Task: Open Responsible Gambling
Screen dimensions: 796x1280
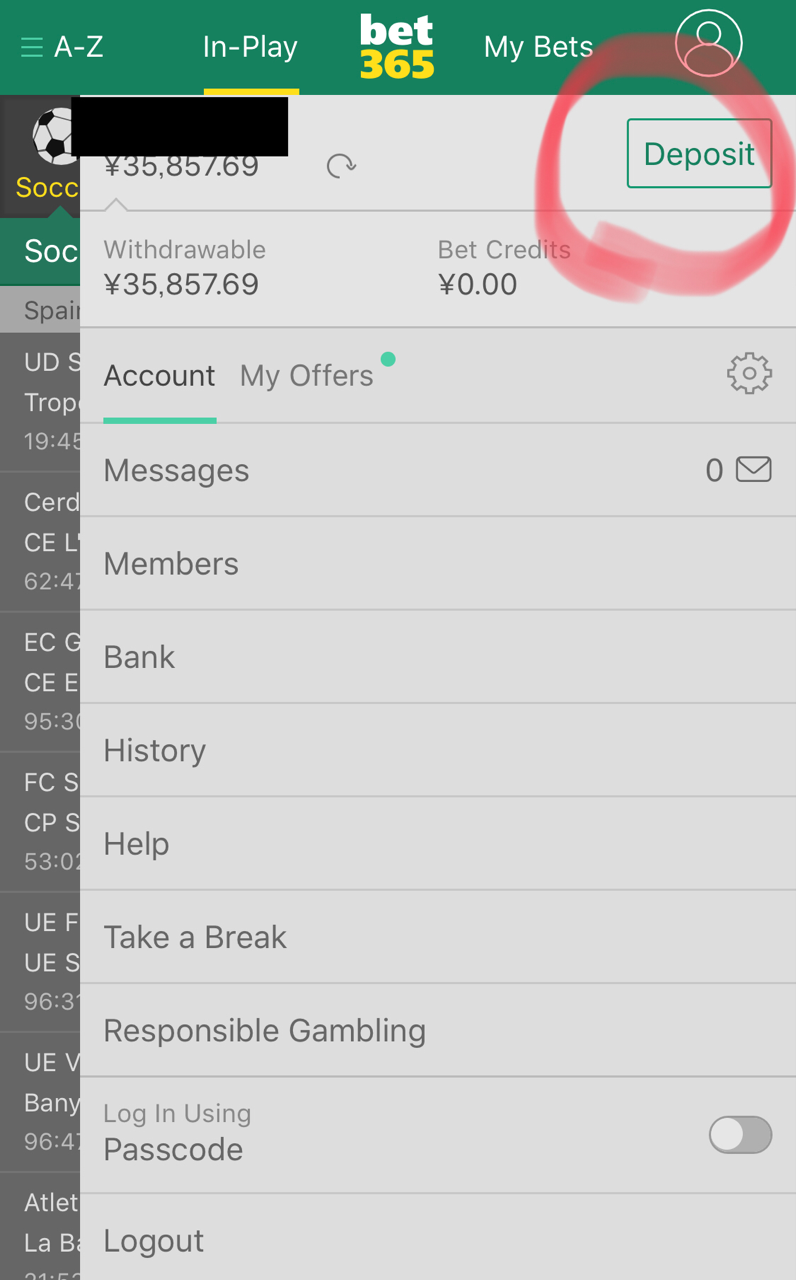Action: point(438,1030)
